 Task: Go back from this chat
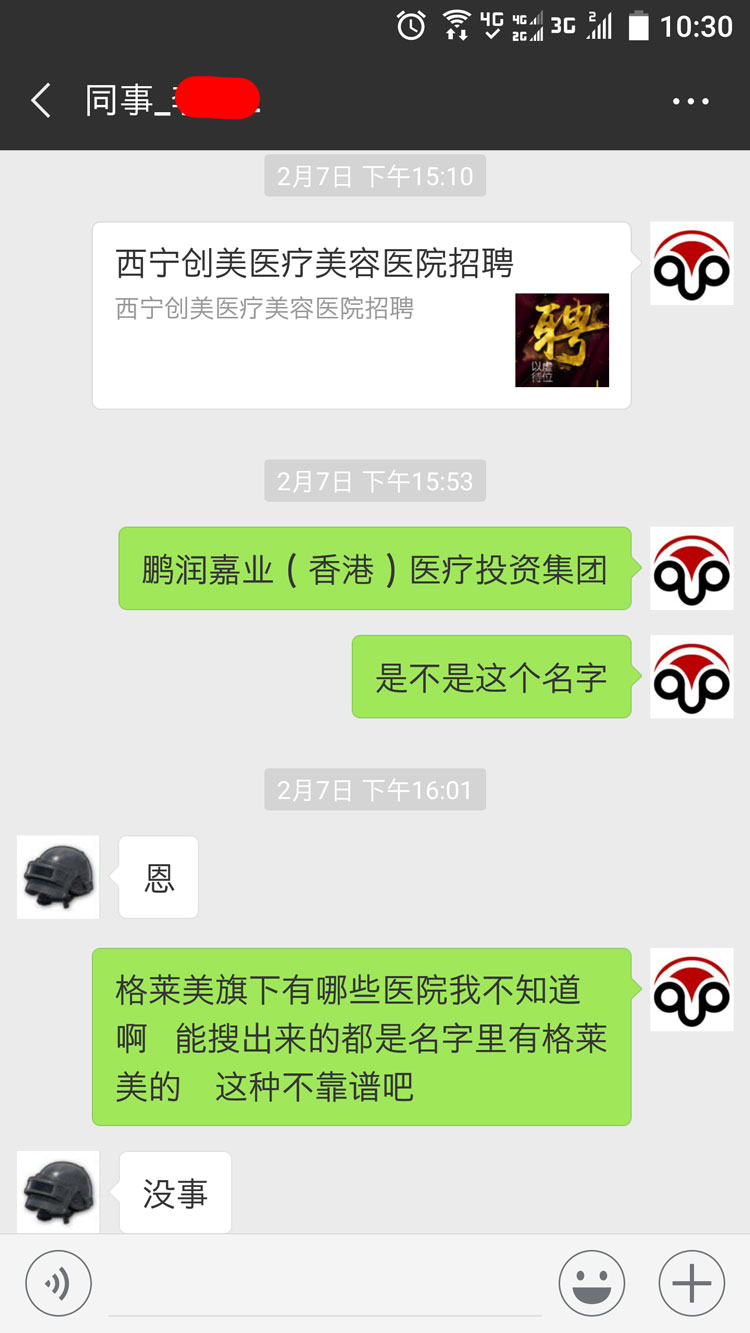pos(41,101)
